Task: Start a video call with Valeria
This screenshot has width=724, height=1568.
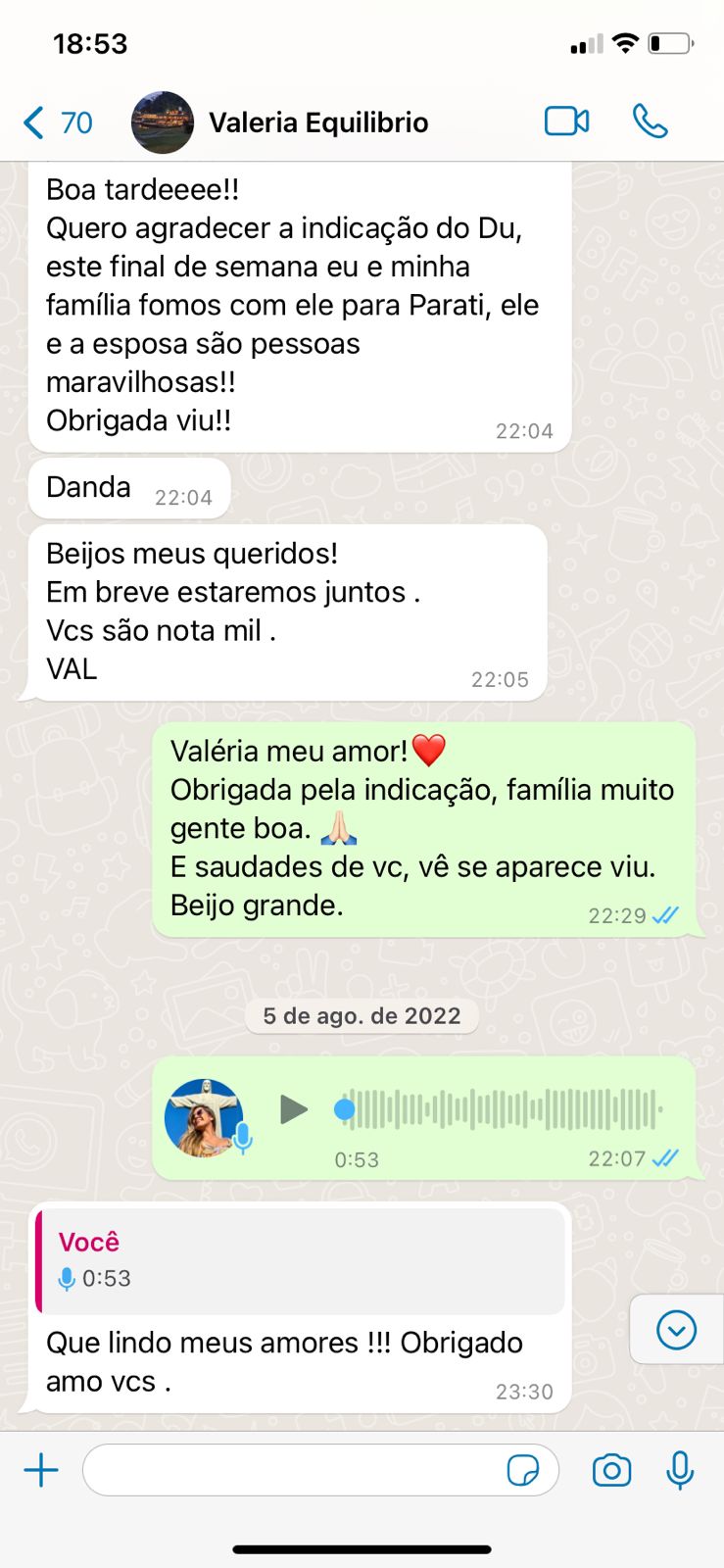Action: click(x=566, y=122)
